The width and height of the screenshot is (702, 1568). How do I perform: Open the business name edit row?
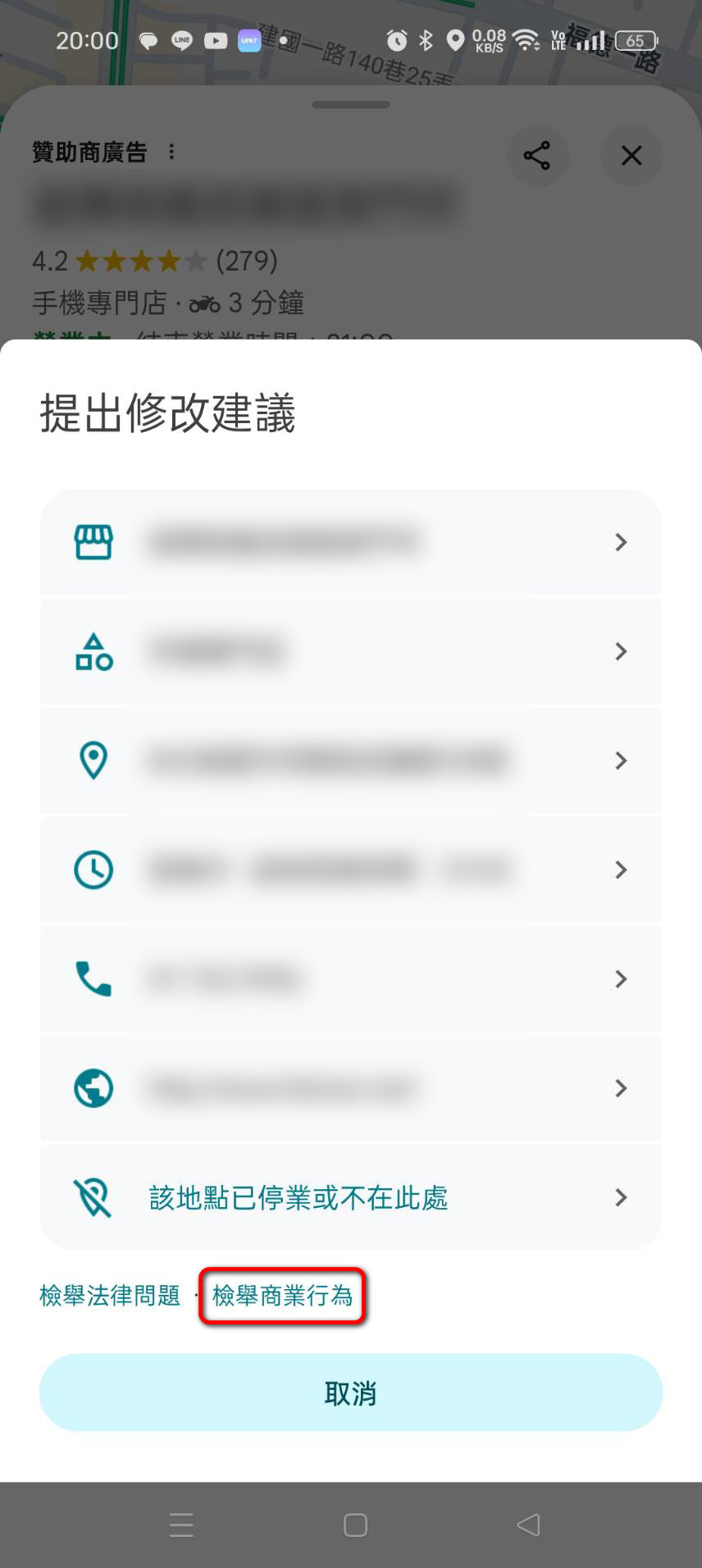(350, 542)
